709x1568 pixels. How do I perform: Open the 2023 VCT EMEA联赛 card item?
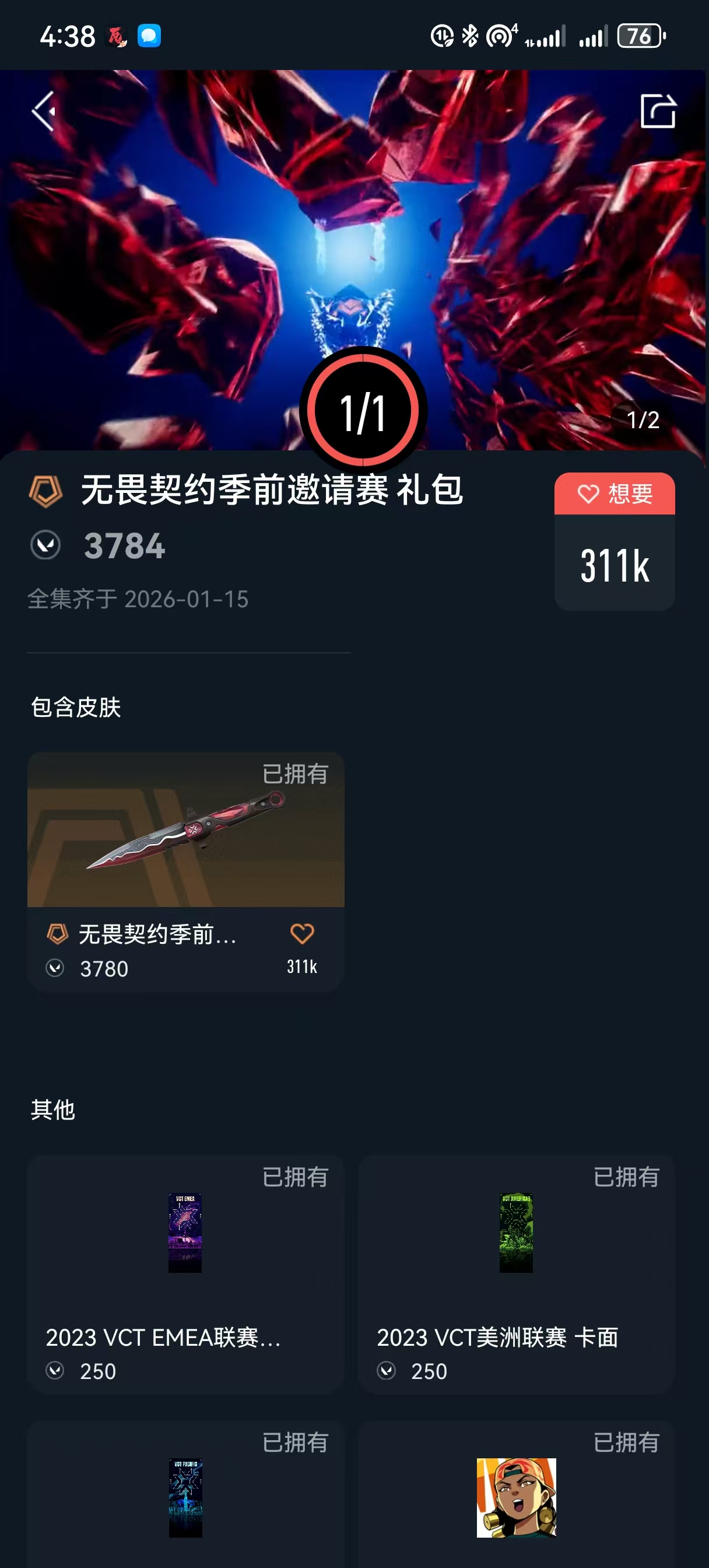[185, 1274]
